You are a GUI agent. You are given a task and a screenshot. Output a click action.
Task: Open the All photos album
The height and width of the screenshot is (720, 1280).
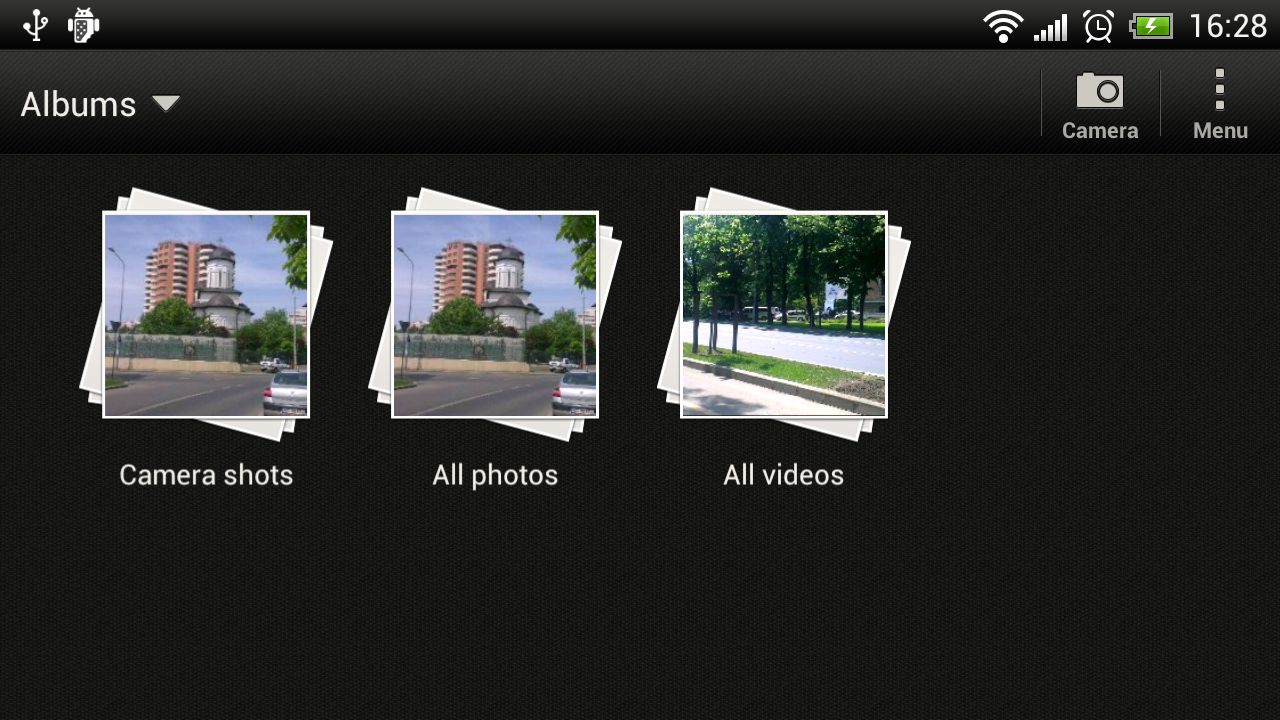pyautogui.click(x=495, y=314)
